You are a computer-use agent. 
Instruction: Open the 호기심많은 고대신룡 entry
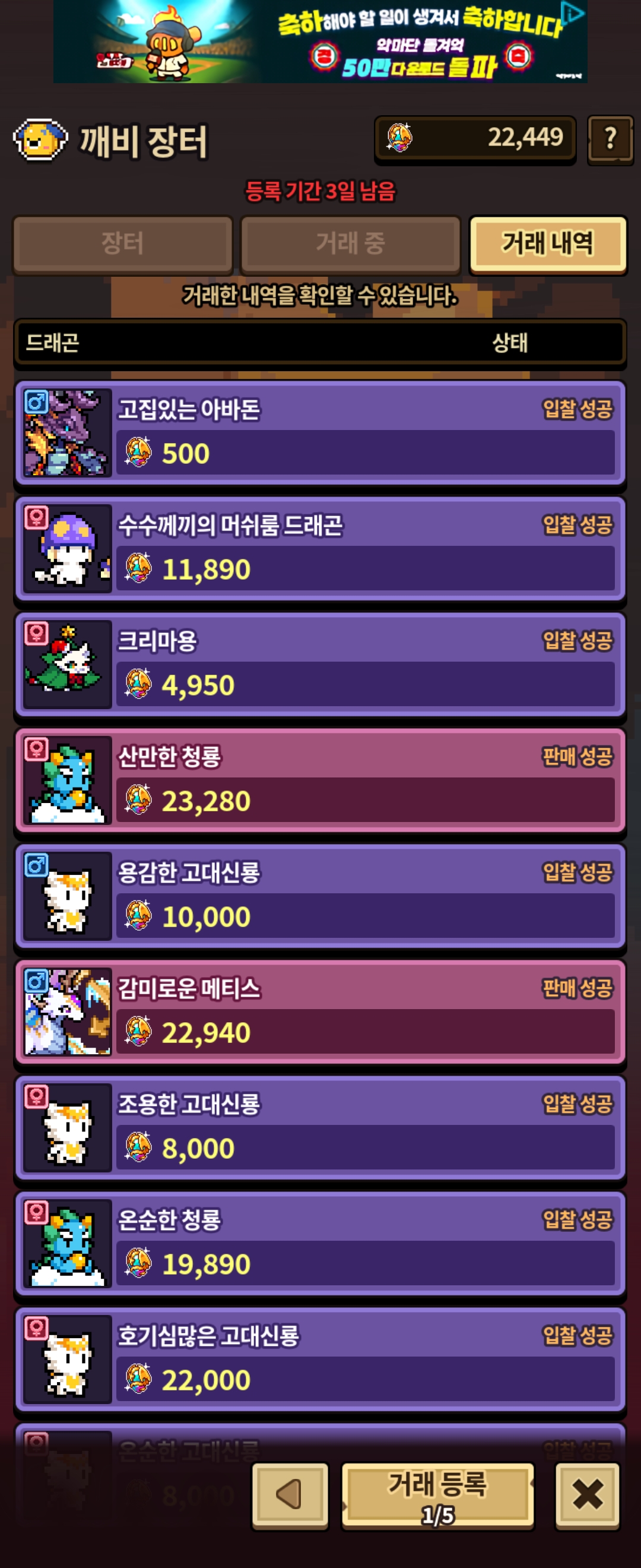coord(320,1359)
